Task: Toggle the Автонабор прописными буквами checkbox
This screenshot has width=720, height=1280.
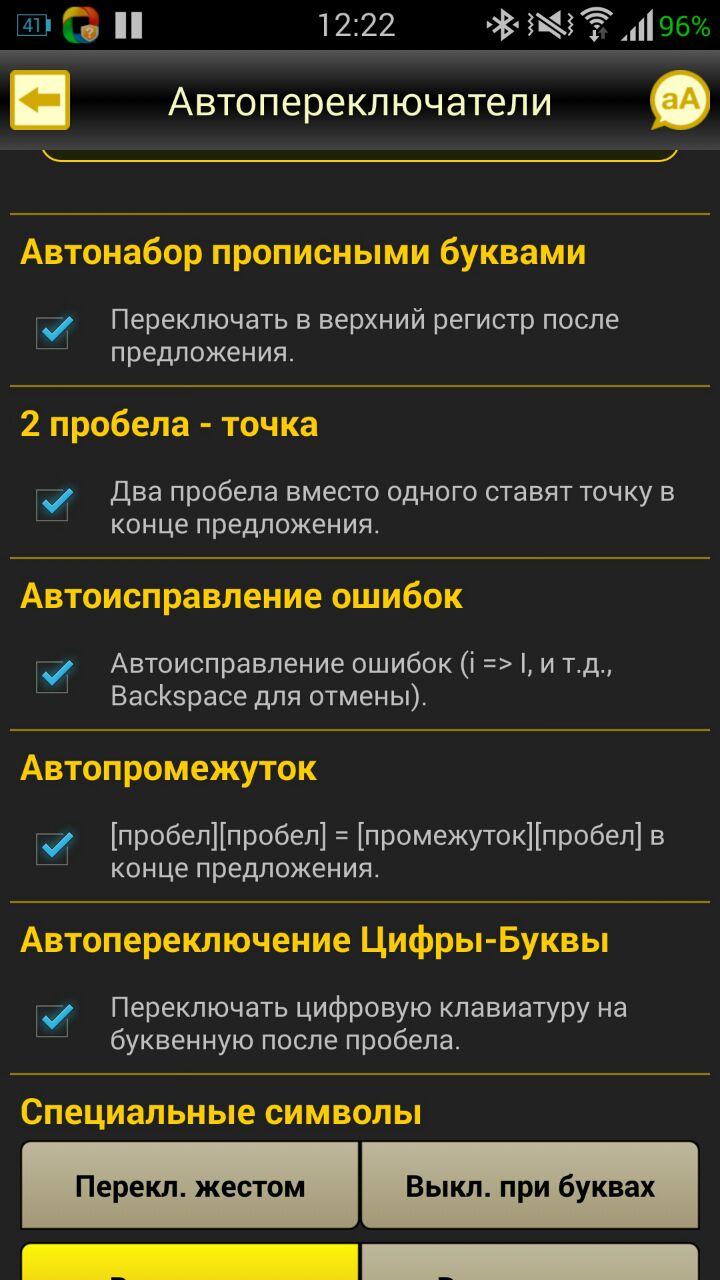Action: 53,332
